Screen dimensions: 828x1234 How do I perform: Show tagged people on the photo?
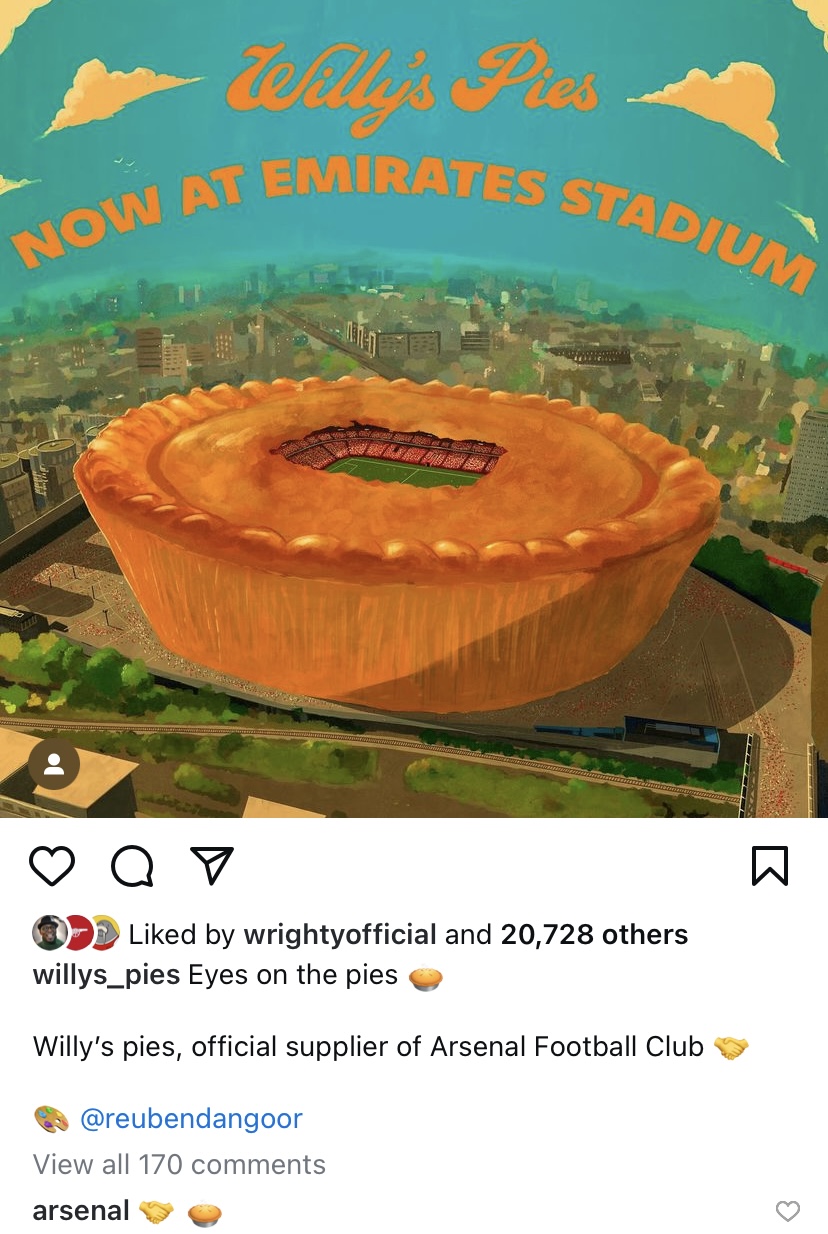[54, 765]
